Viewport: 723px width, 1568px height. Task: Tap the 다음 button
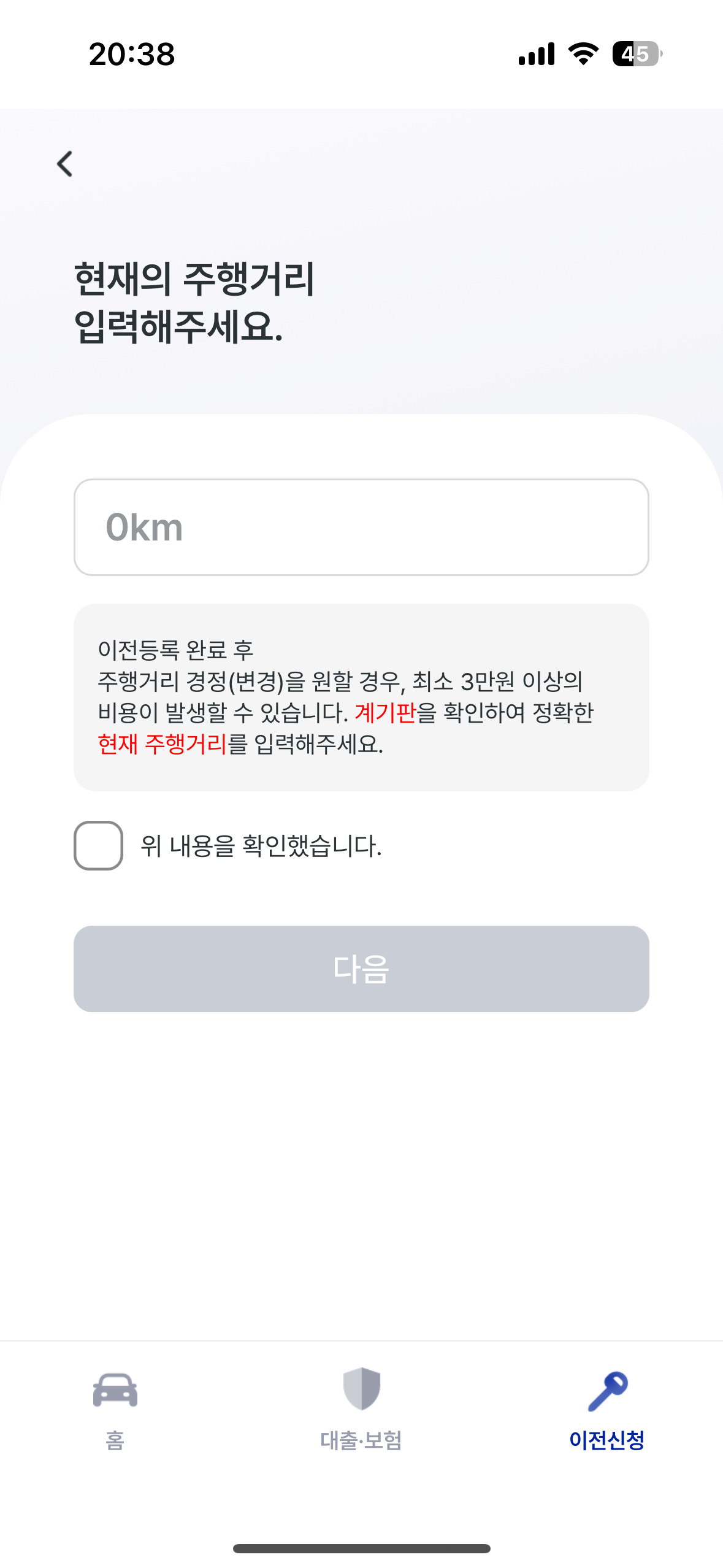[361, 969]
